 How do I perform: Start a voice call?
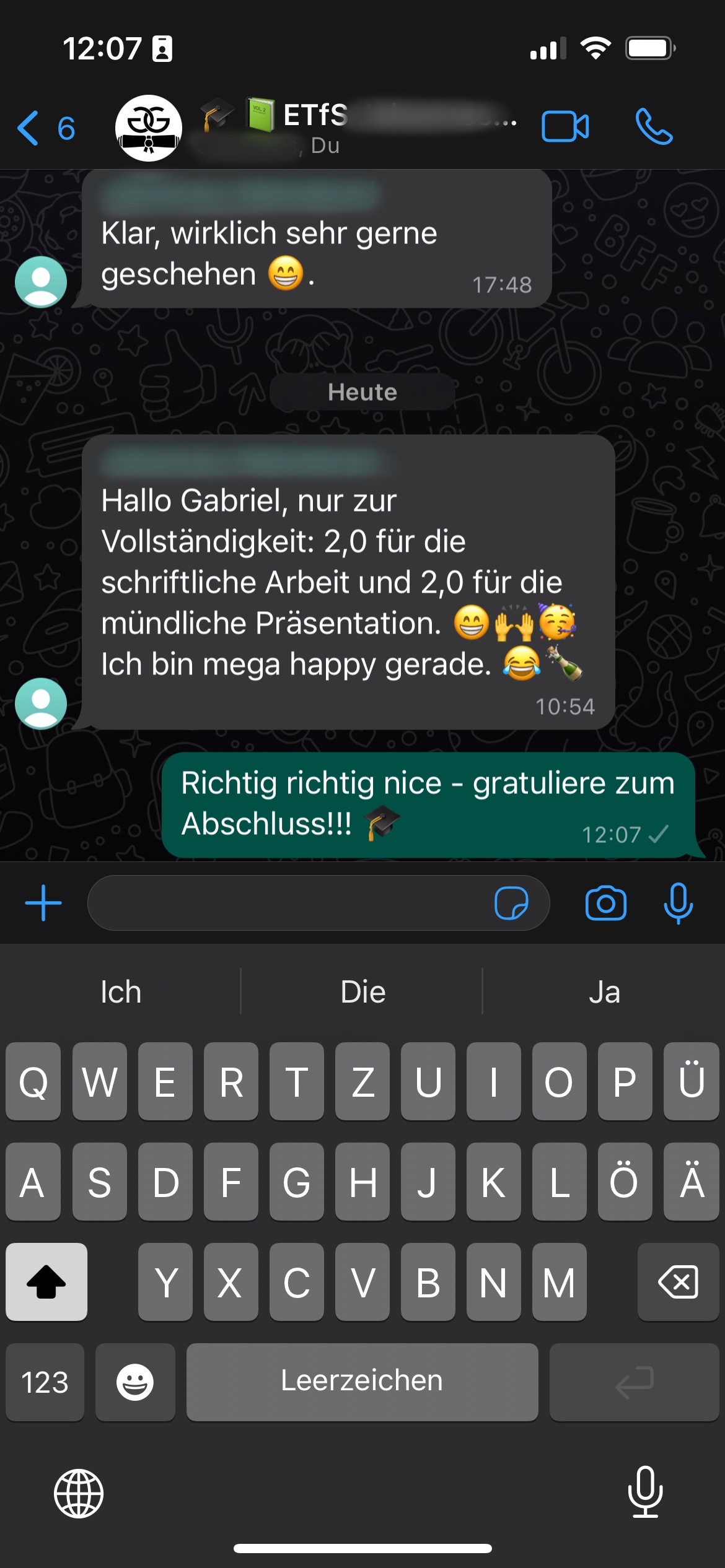click(x=654, y=127)
